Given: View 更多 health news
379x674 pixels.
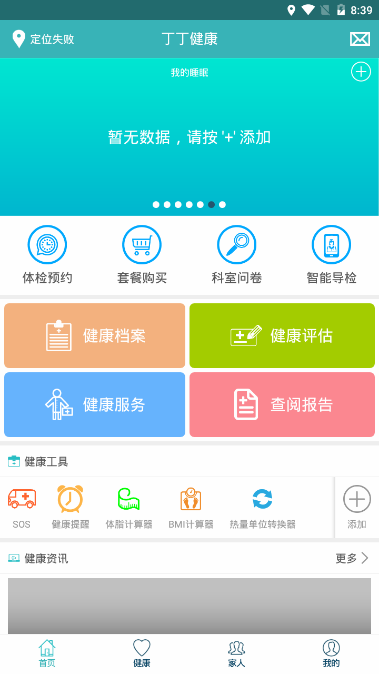Looking at the screenshot, I should [352, 558].
